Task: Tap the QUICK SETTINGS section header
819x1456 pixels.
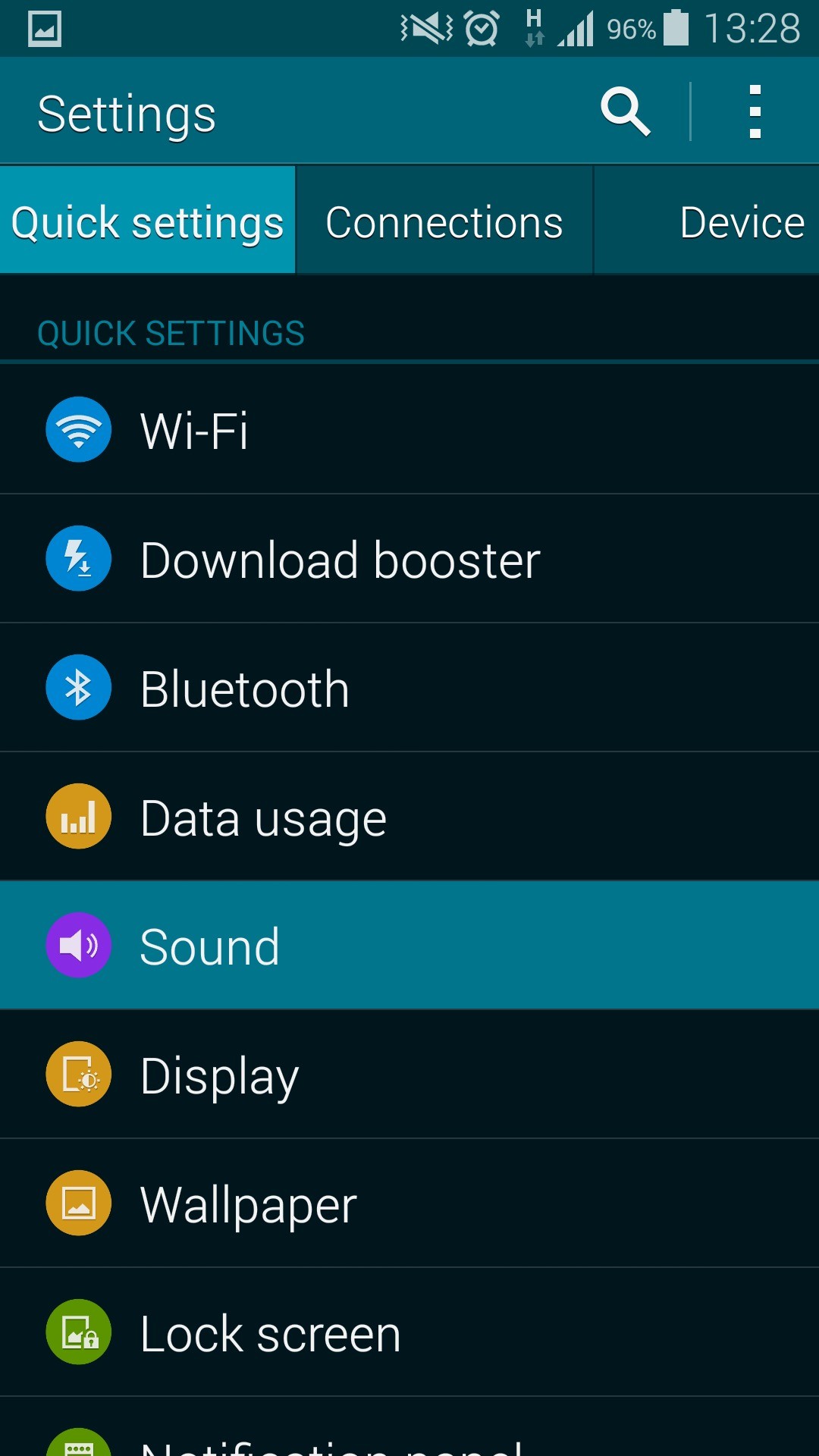Action: point(170,332)
